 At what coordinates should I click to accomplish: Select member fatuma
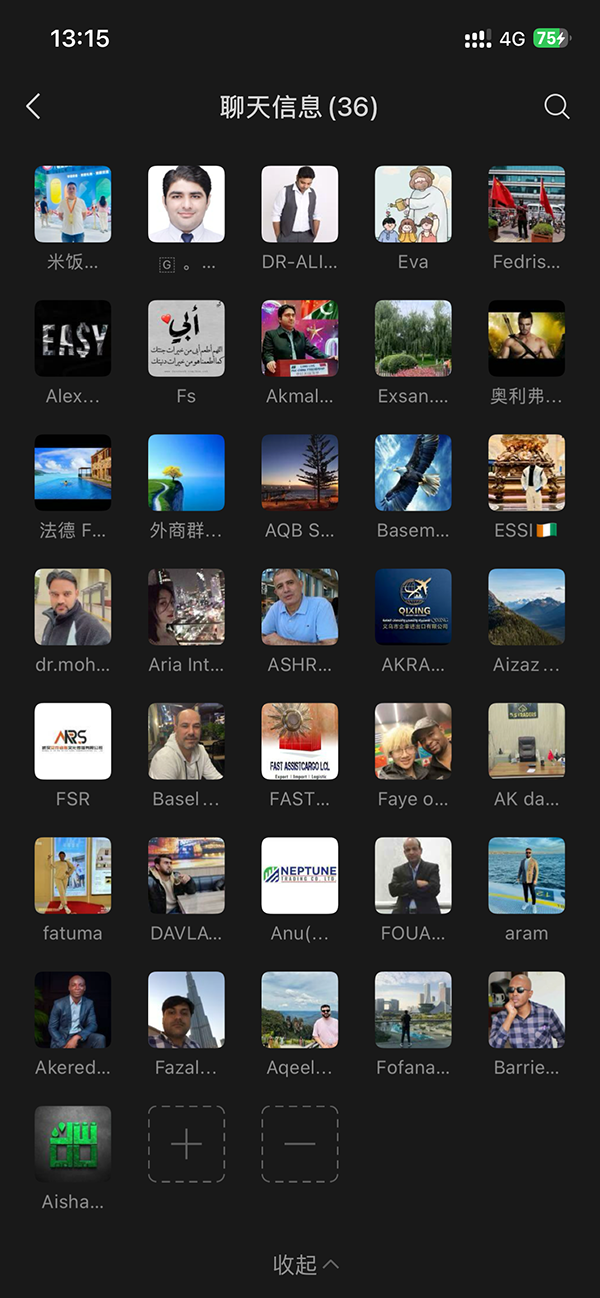[73, 875]
